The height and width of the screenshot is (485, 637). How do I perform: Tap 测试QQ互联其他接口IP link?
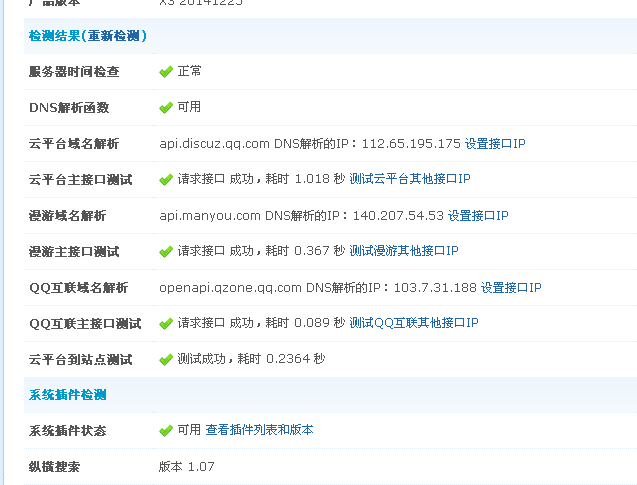[414, 323]
